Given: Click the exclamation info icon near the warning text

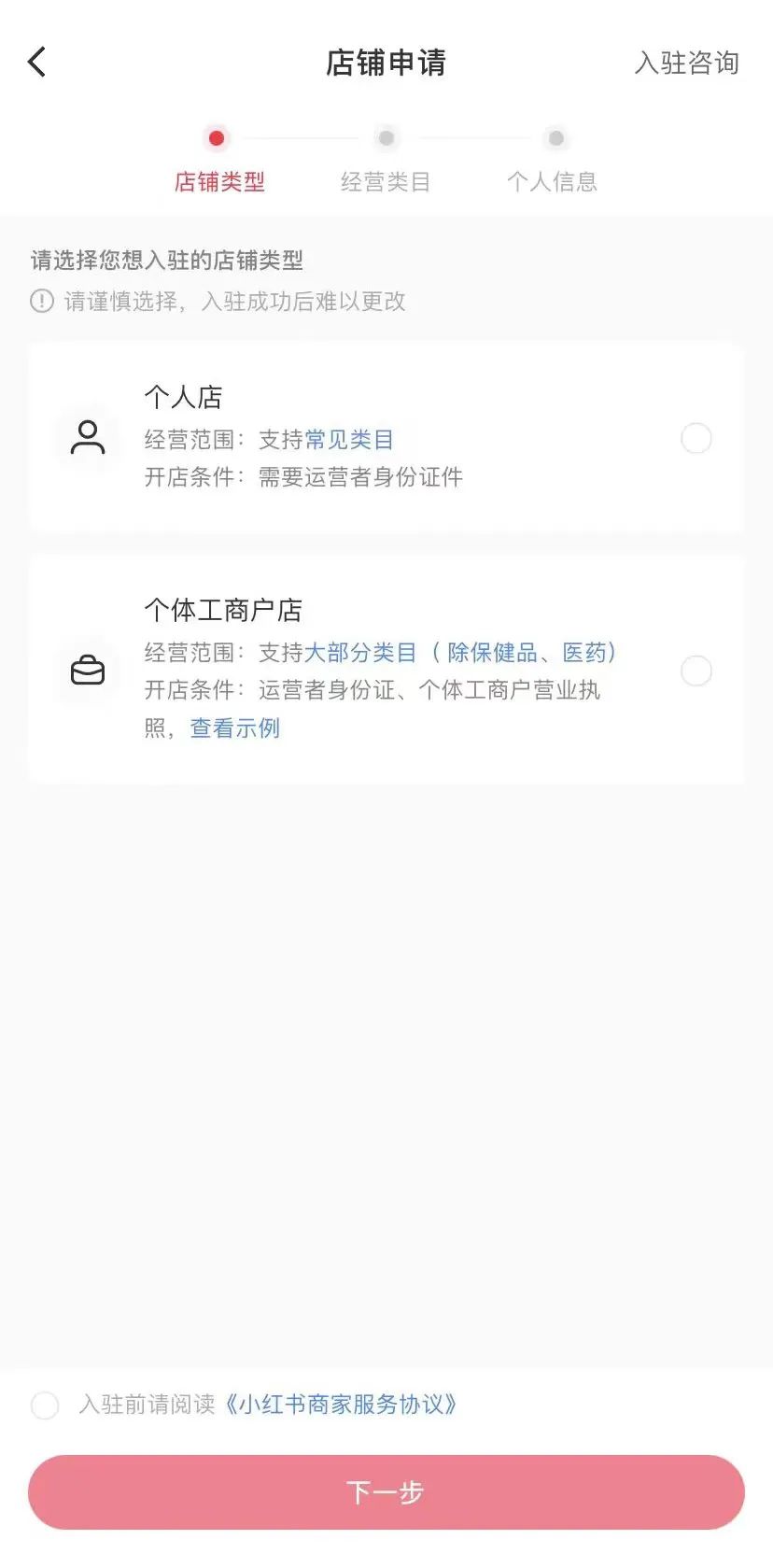Looking at the screenshot, I should click(43, 301).
